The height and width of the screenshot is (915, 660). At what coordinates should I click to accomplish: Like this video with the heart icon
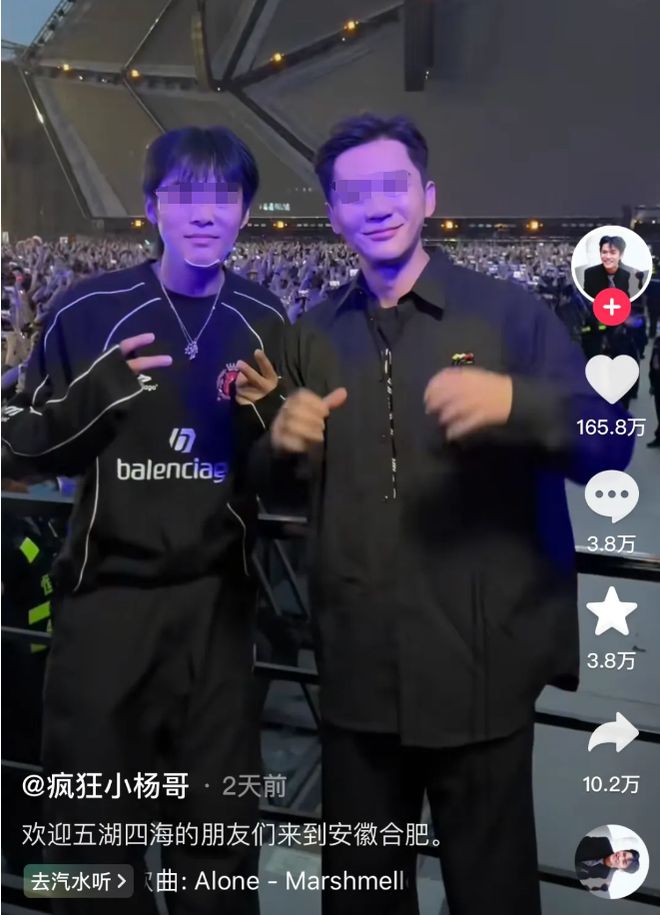coord(611,380)
